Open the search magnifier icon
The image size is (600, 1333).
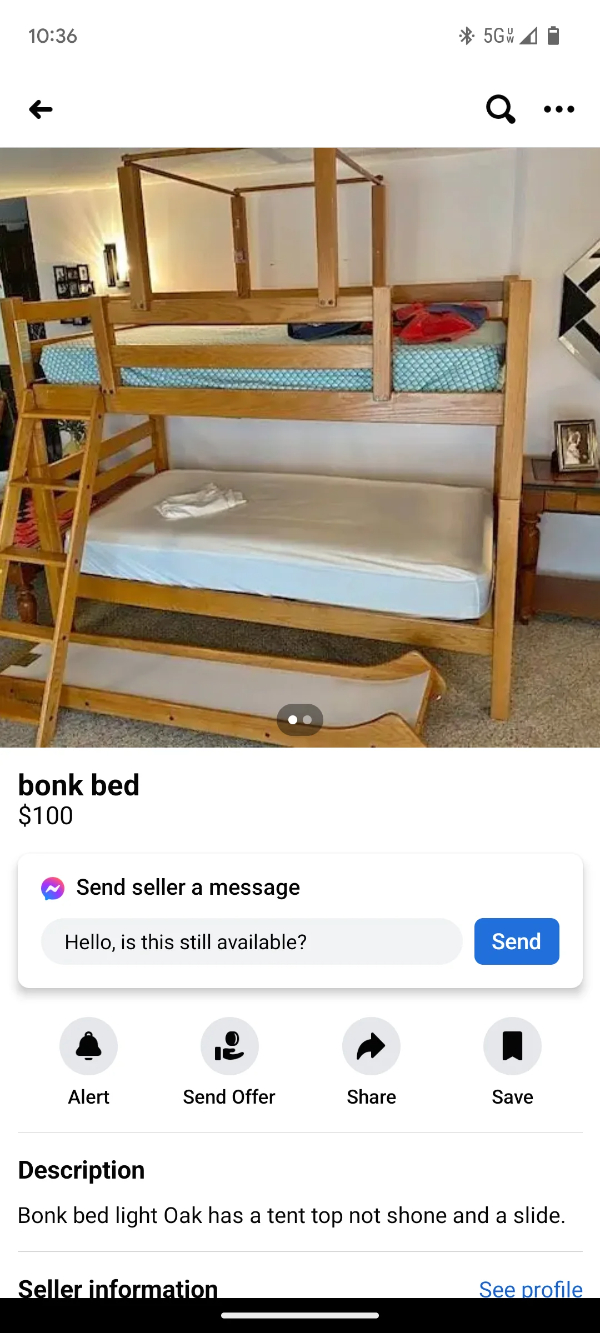500,110
